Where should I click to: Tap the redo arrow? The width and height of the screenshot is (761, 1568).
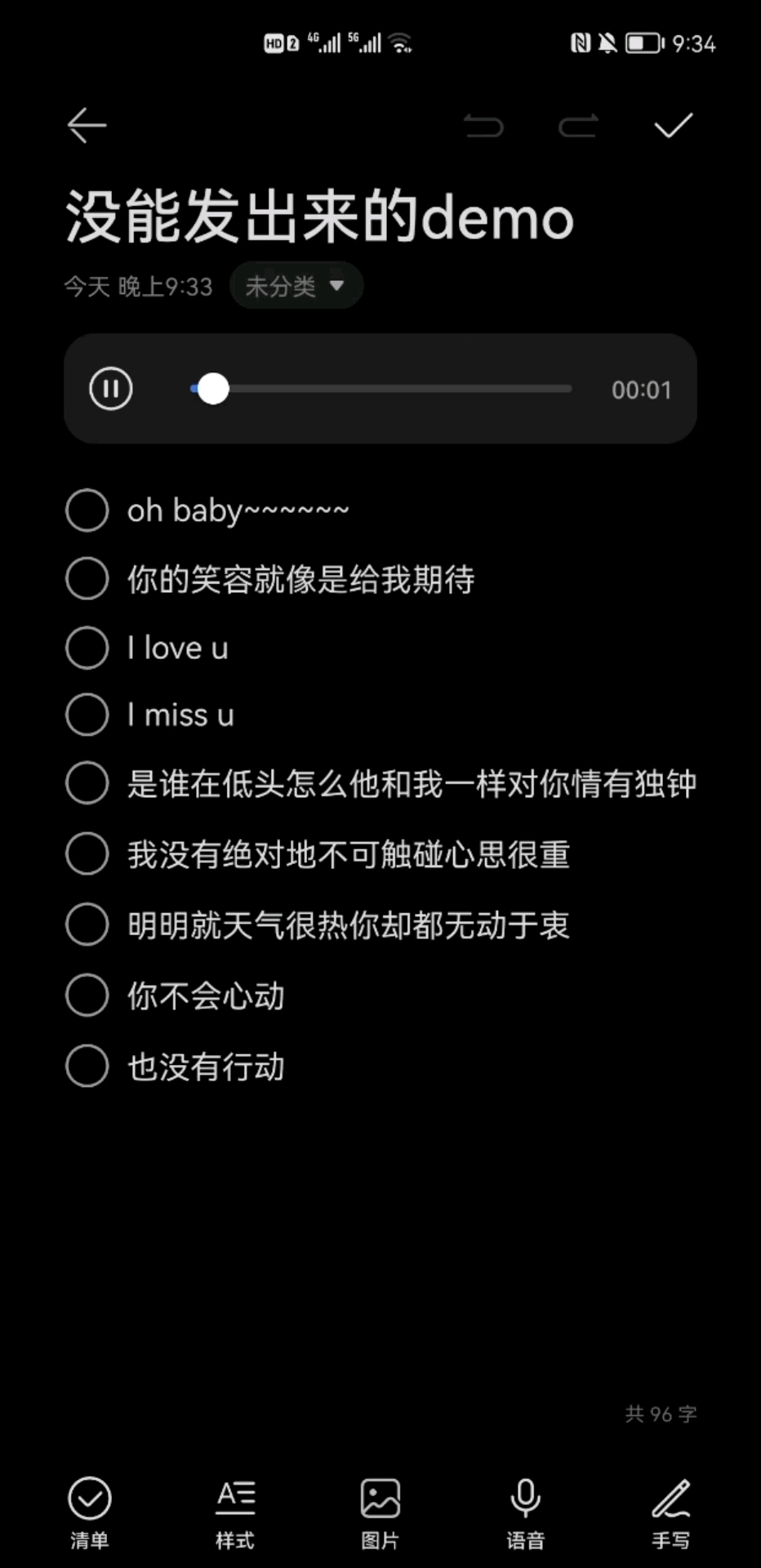click(578, 126)
